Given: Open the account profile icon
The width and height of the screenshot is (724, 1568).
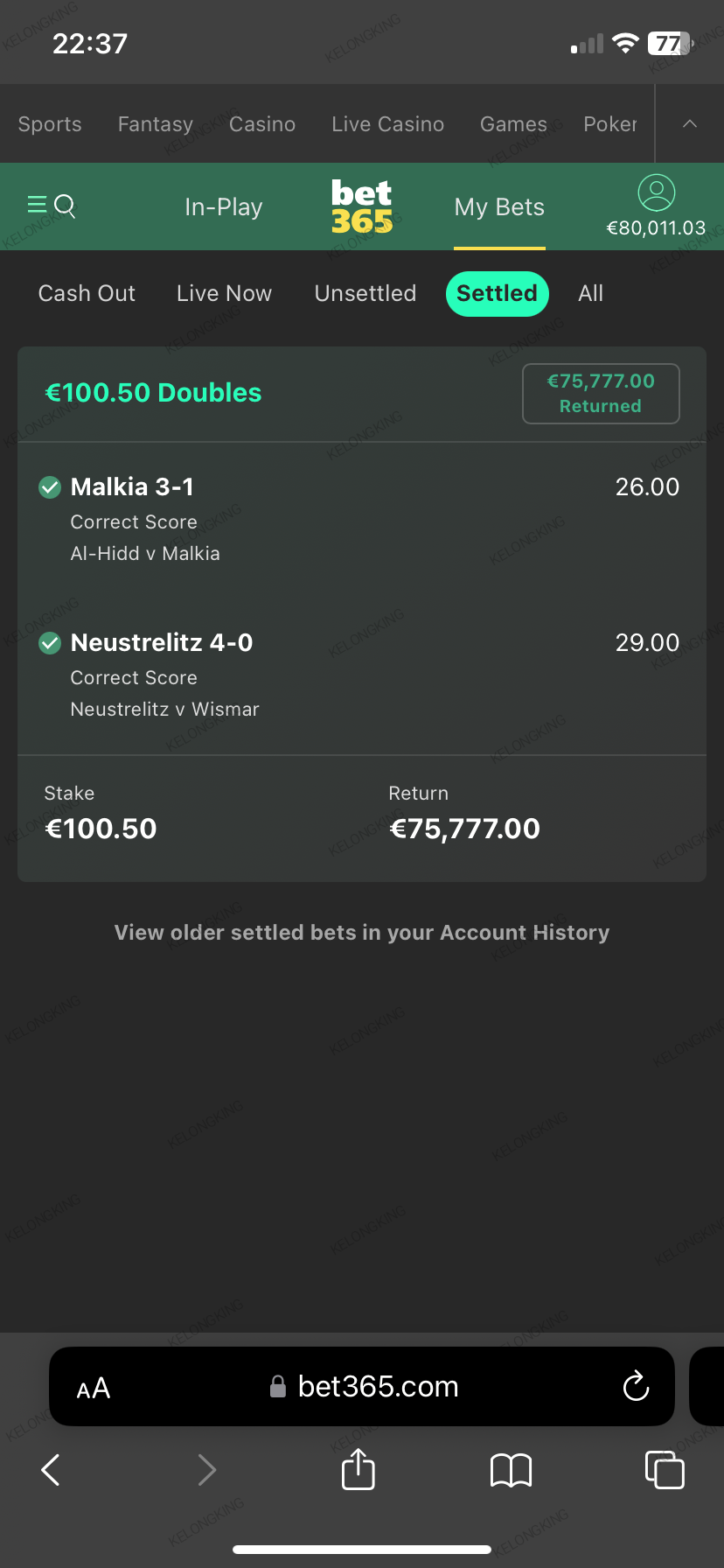Looking at the screenshot, I should coord(656,192).
